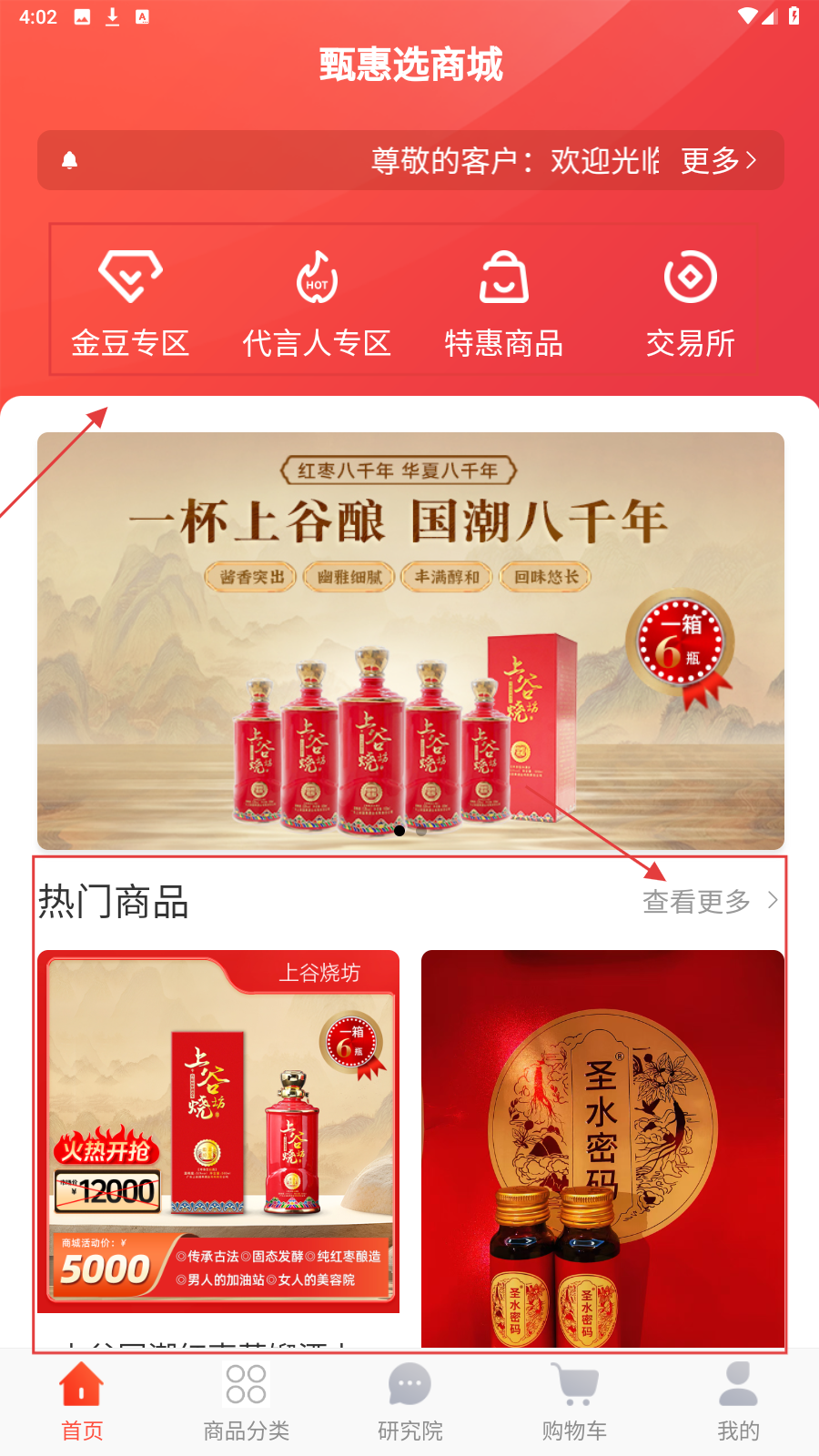Switch to the 商品分类 tab
Image resolution: width=819 pixels, height=1456 pixels.
tap(246, 1402)
